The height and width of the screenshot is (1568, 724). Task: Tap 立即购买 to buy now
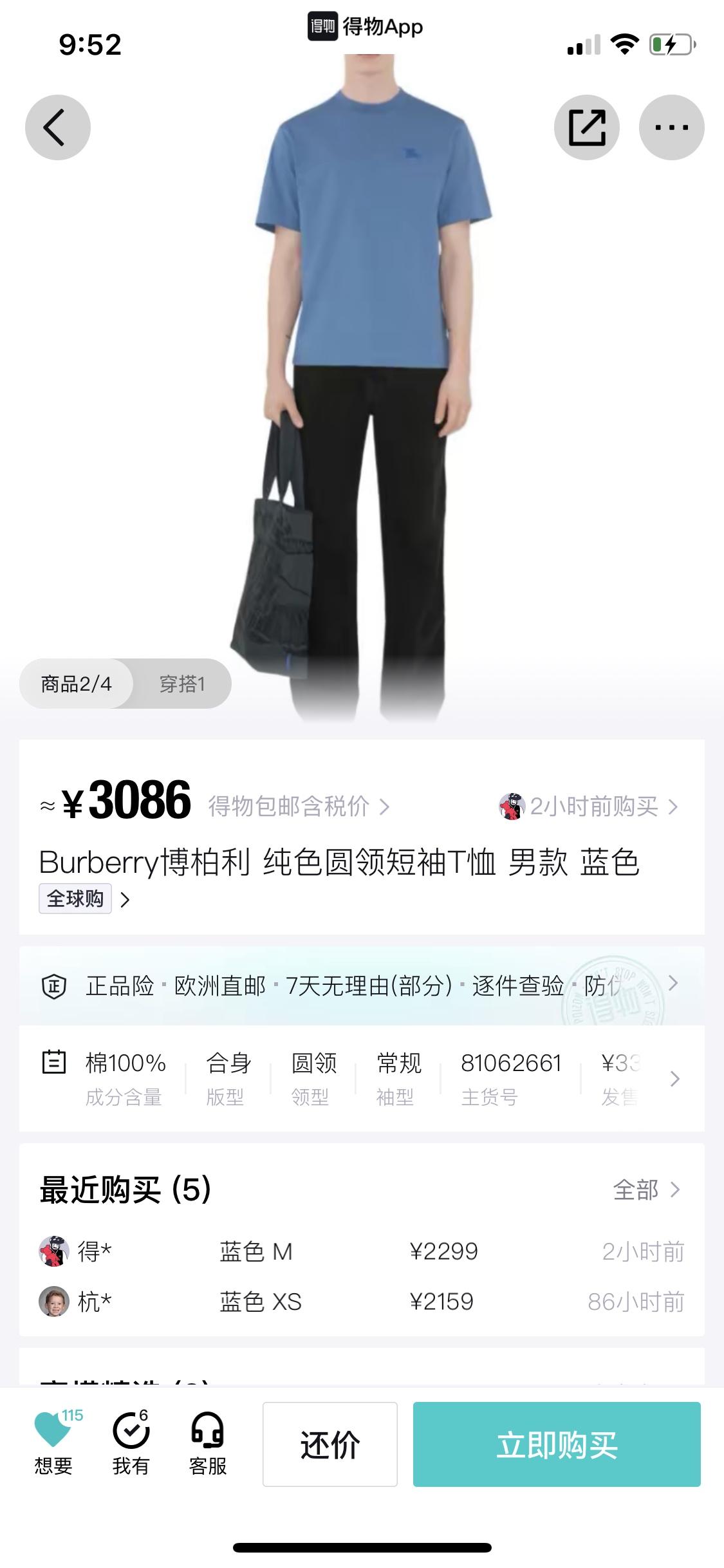[x=557, y=1444]
